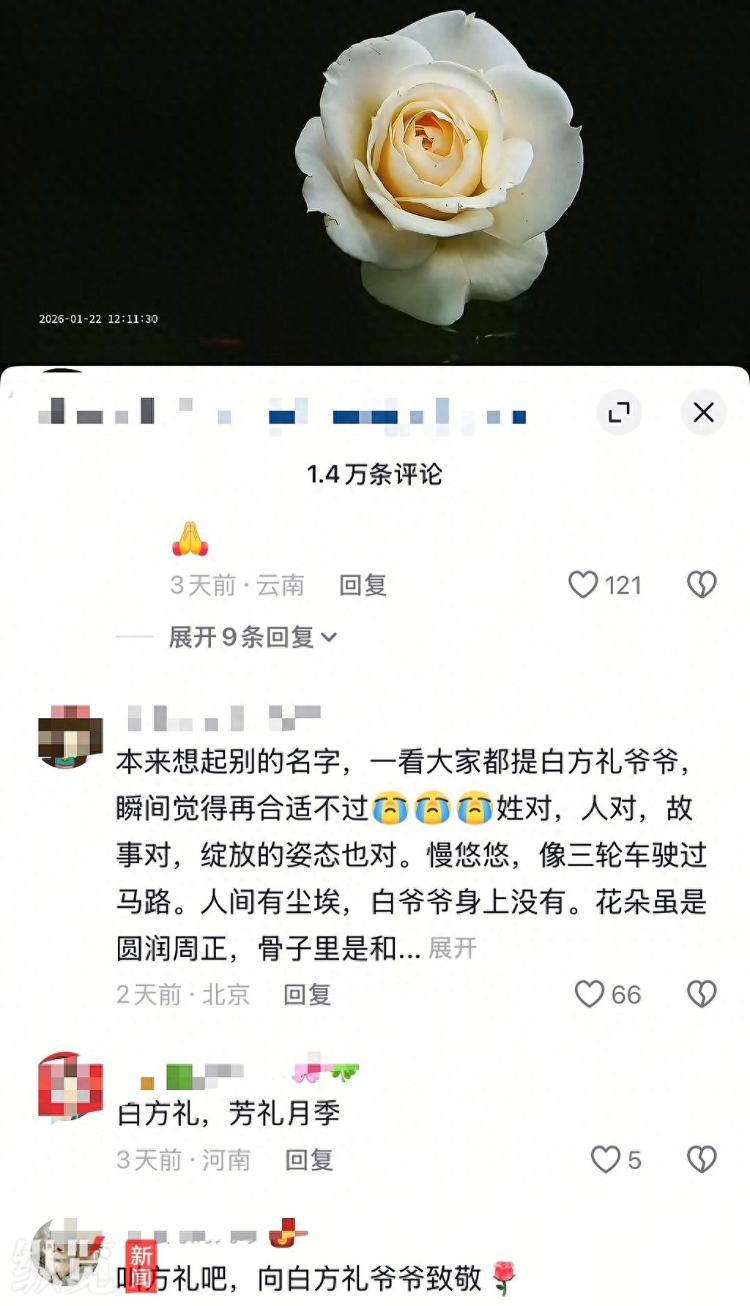Close the comments panel
This screenshot has width=750, height=1306.
click(703, 412)
